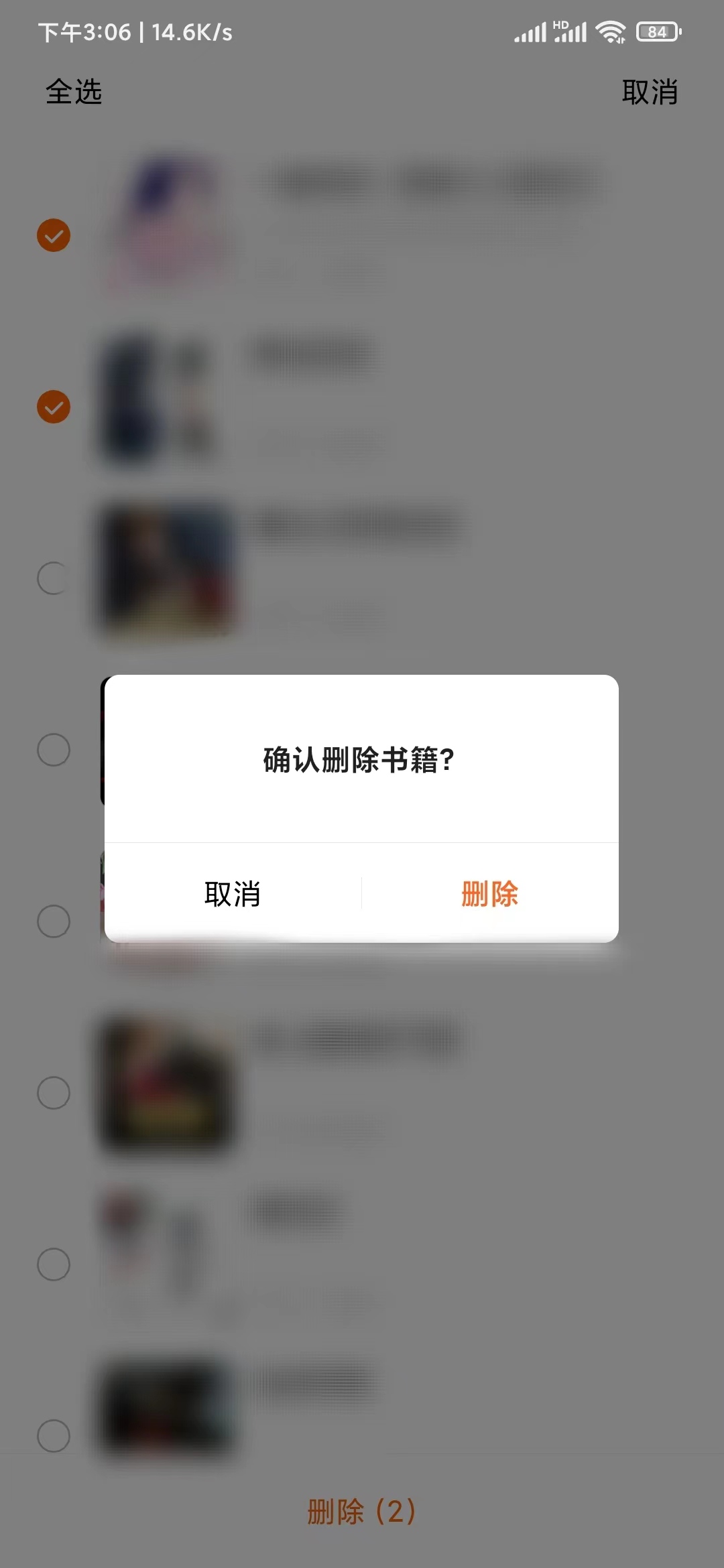This screenshot has height=1568, width=724.
Task: Open the first book's cover thumbnail
Action: click(x=170, y=214)
